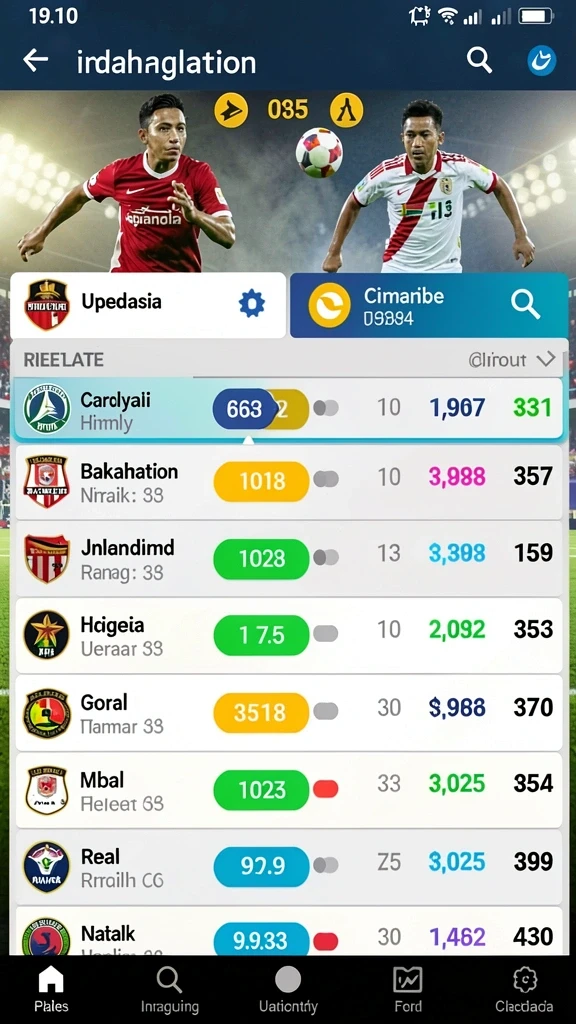Switch to the Inraguing tab
This screenshot has height=1024, width=576.
click(169, 989)
